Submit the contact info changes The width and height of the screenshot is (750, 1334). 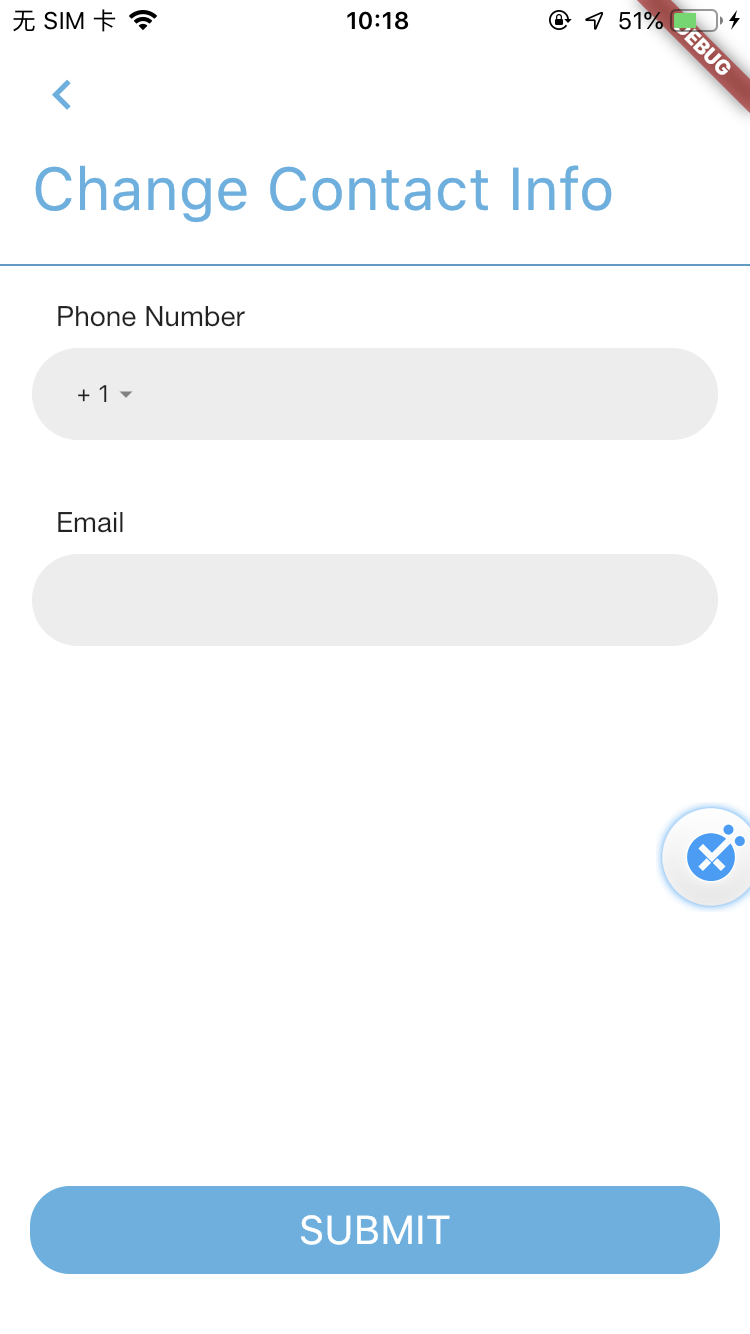375,1230
